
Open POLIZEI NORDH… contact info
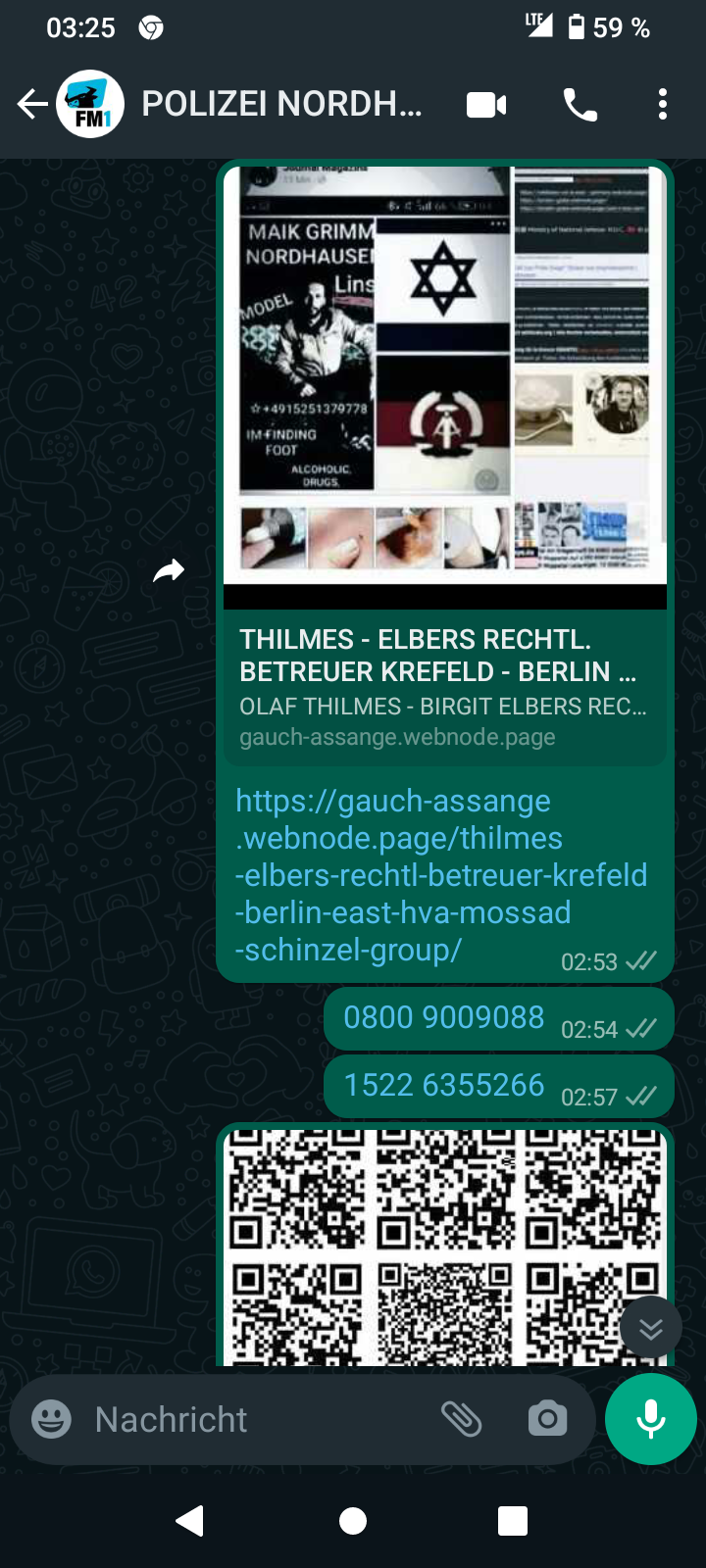click(282, 104)
